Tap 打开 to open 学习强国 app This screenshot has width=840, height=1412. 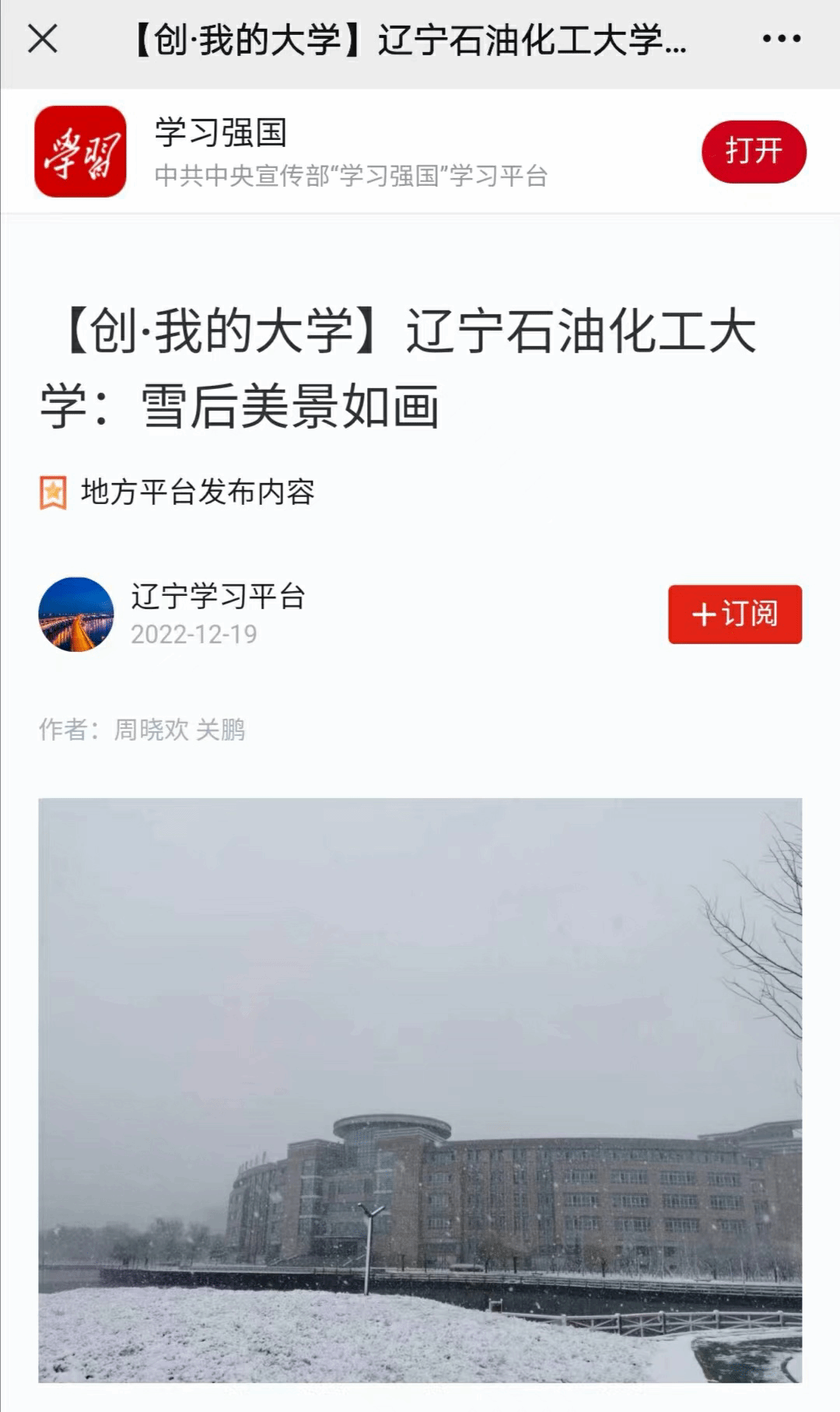pyautogui.click(x=753, y=152)
